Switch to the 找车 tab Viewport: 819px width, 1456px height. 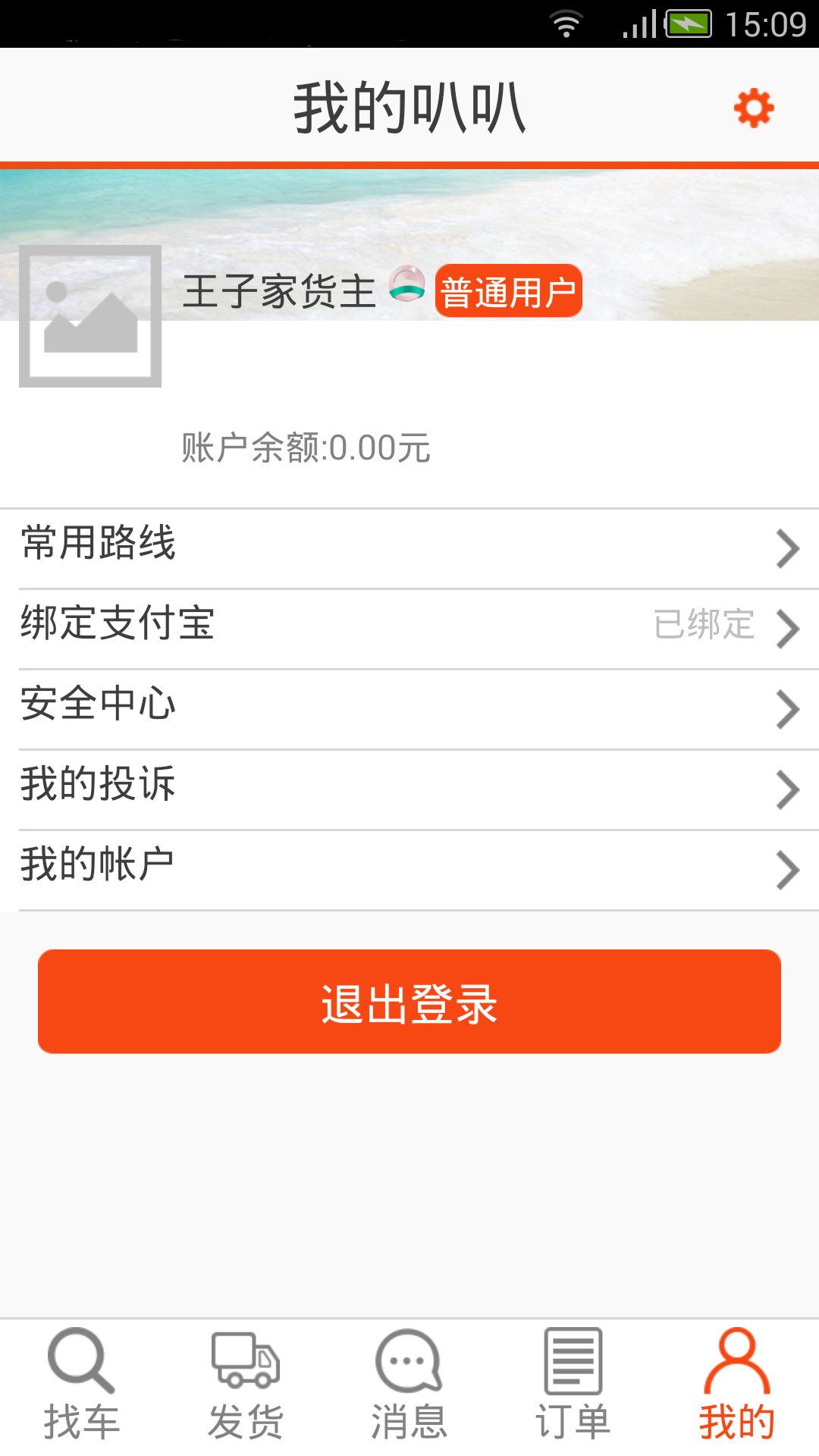click(82, 1386)
